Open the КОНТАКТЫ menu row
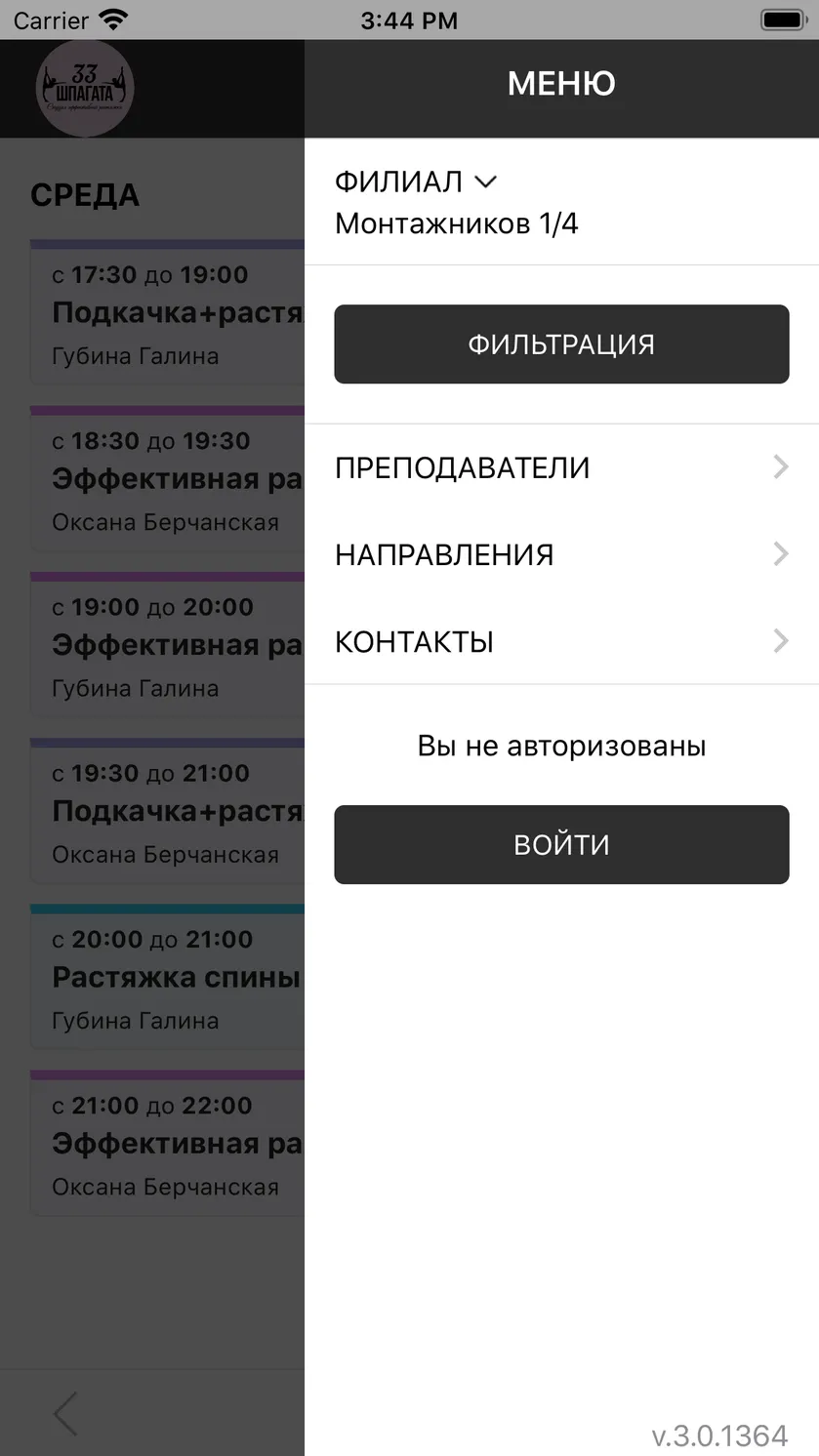819x1456 pixels. pos(561,641)
